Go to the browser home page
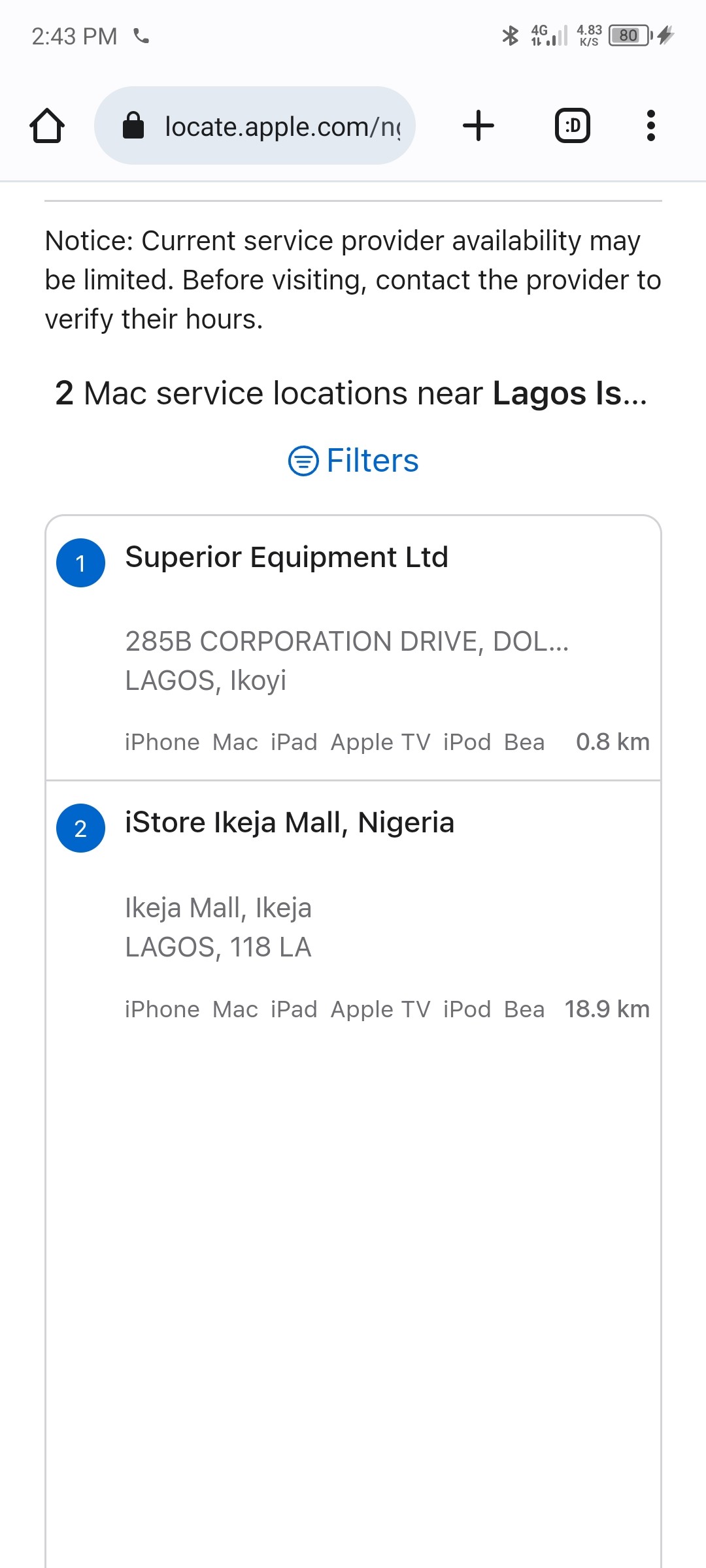706x1568 pixels. point(47,125)
